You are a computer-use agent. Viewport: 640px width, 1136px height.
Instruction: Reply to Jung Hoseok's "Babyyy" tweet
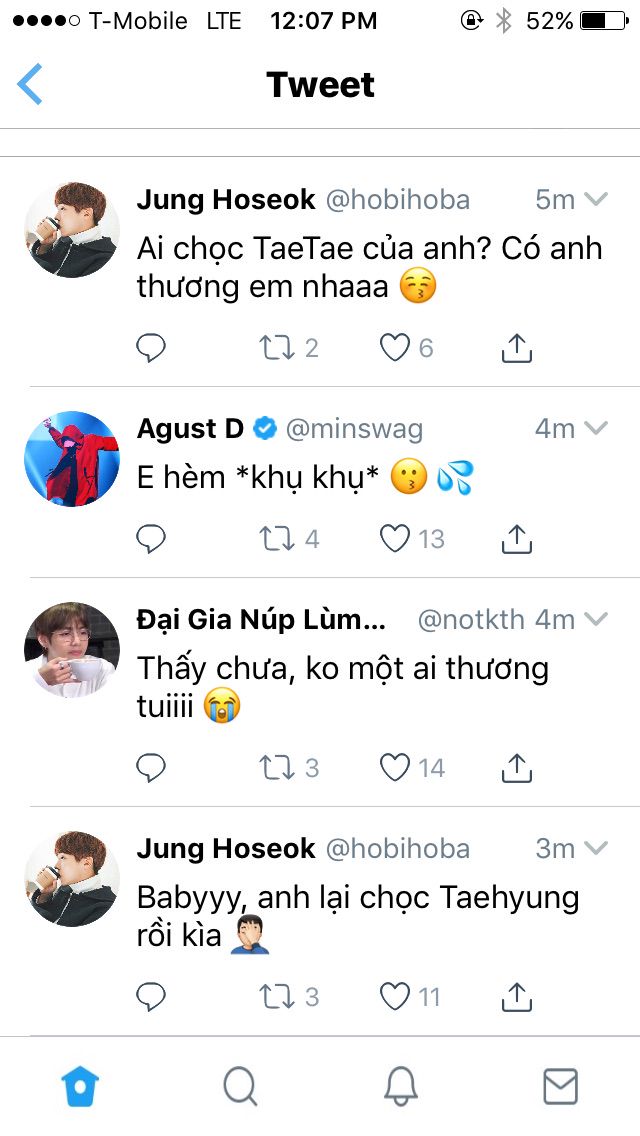(x=151, y=996)
